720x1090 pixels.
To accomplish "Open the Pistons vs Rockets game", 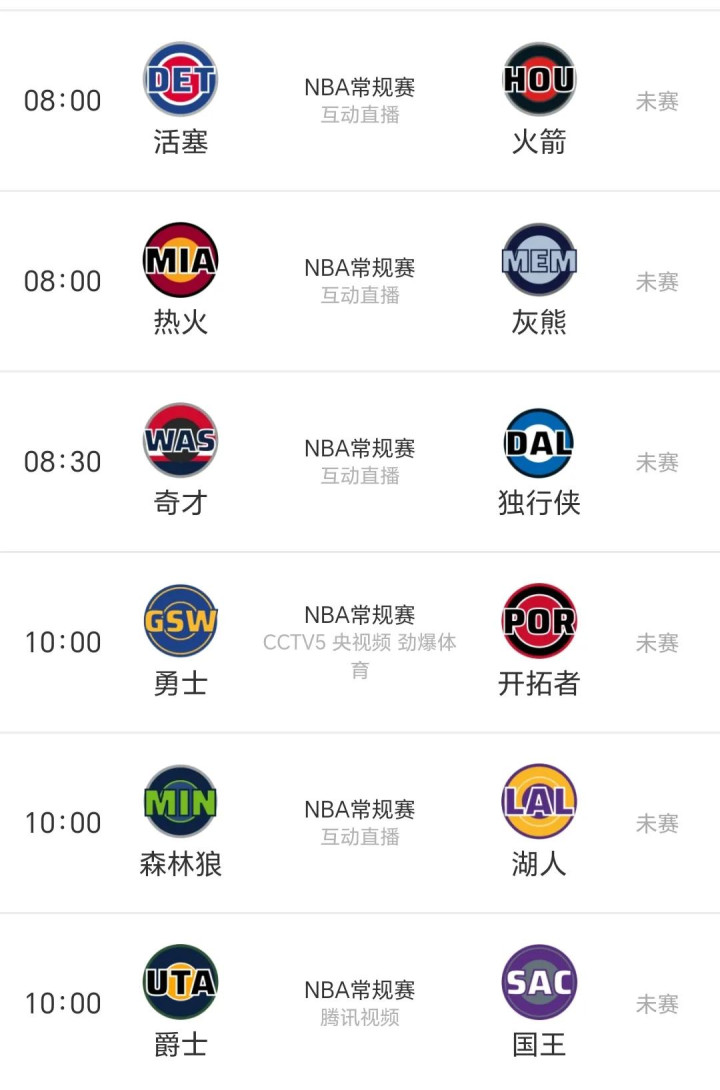I will [x=360, y=100].
